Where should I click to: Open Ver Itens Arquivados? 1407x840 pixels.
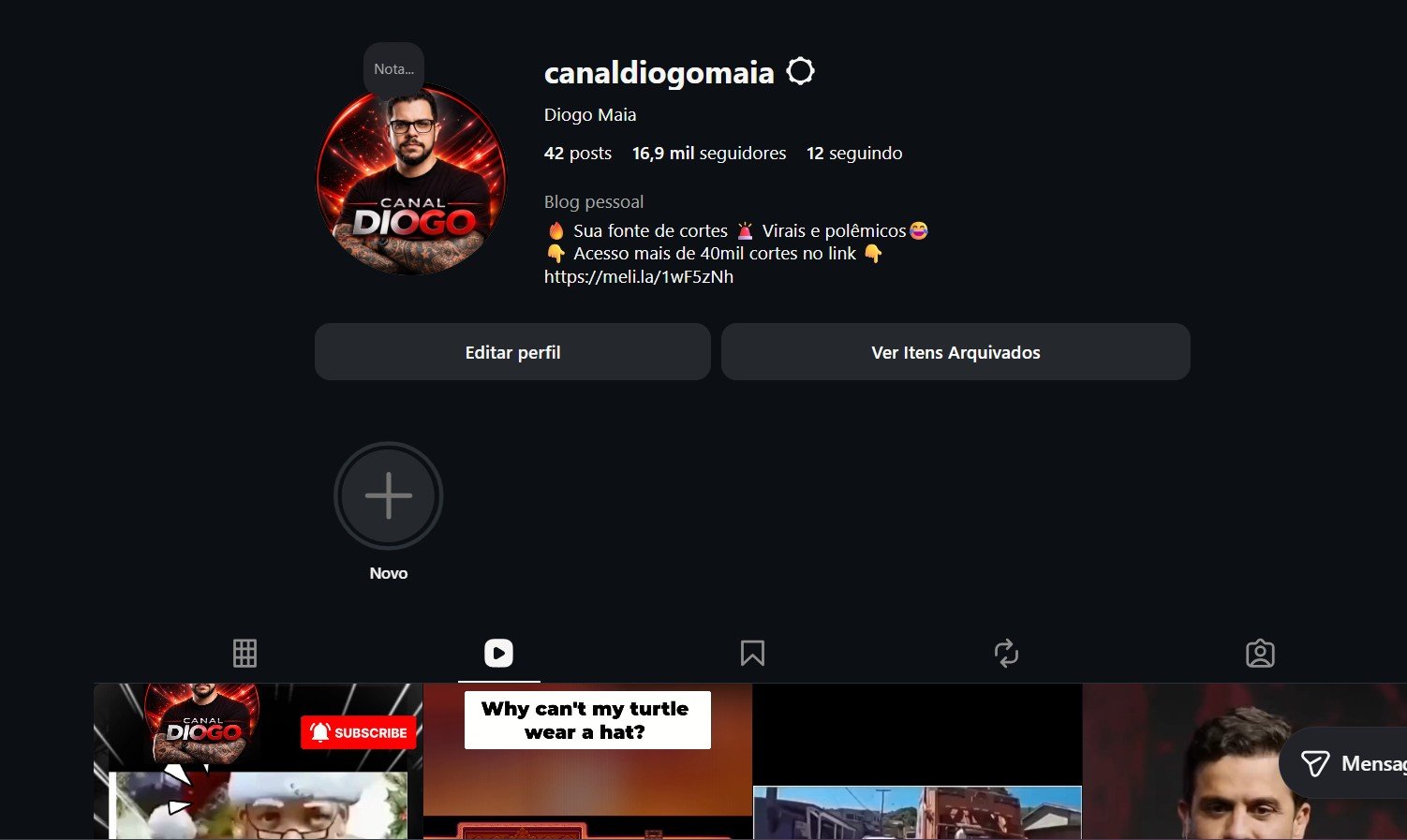coord(955,352)
